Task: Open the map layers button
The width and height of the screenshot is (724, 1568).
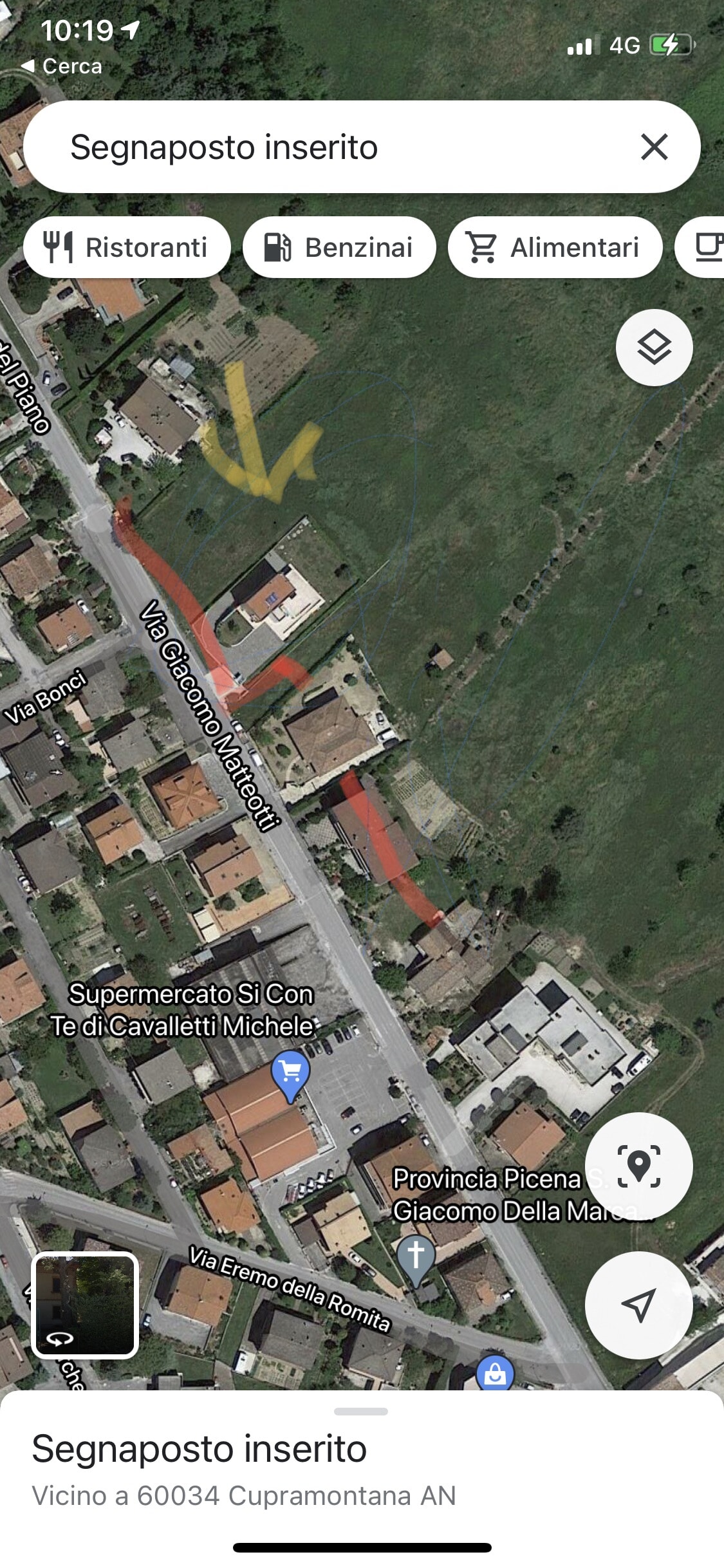Action: coord(654,348)
